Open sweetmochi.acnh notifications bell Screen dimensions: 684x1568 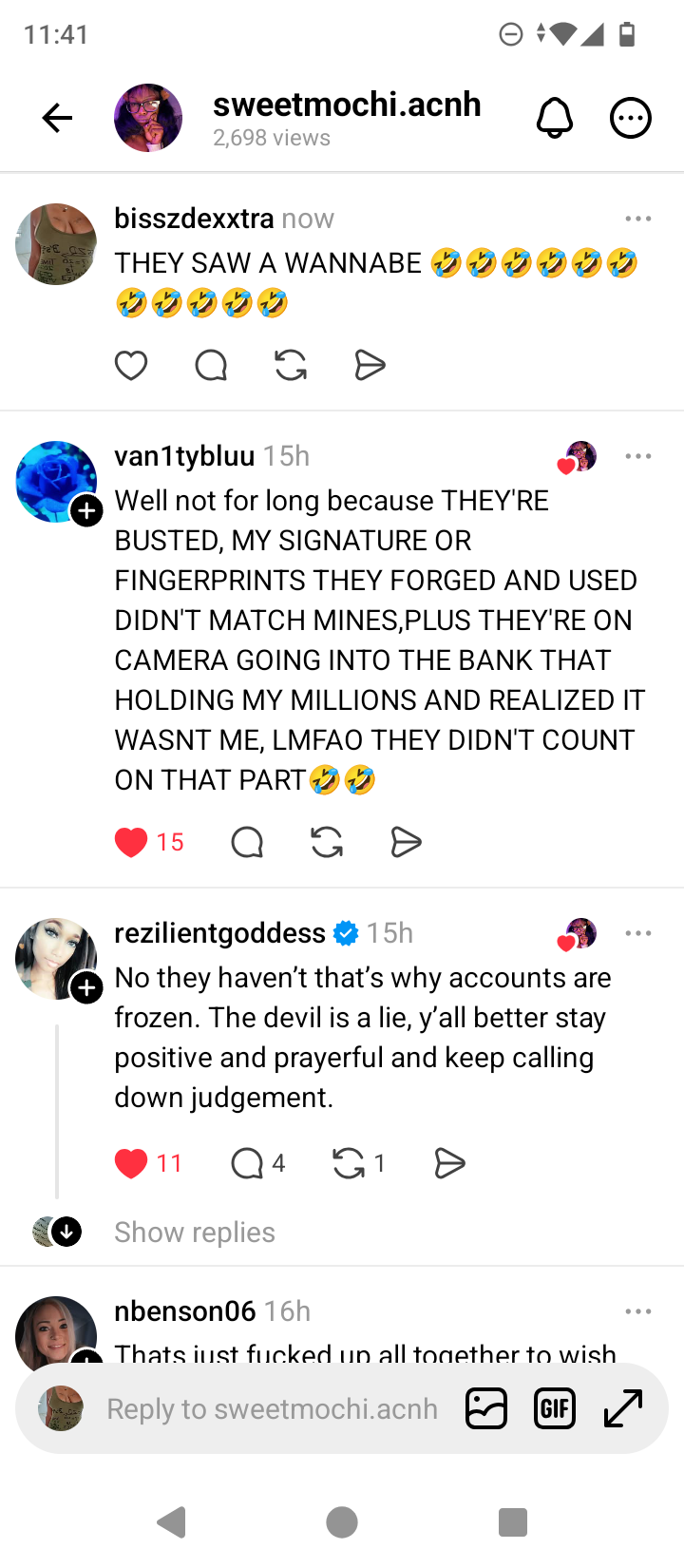coord(555,119)
